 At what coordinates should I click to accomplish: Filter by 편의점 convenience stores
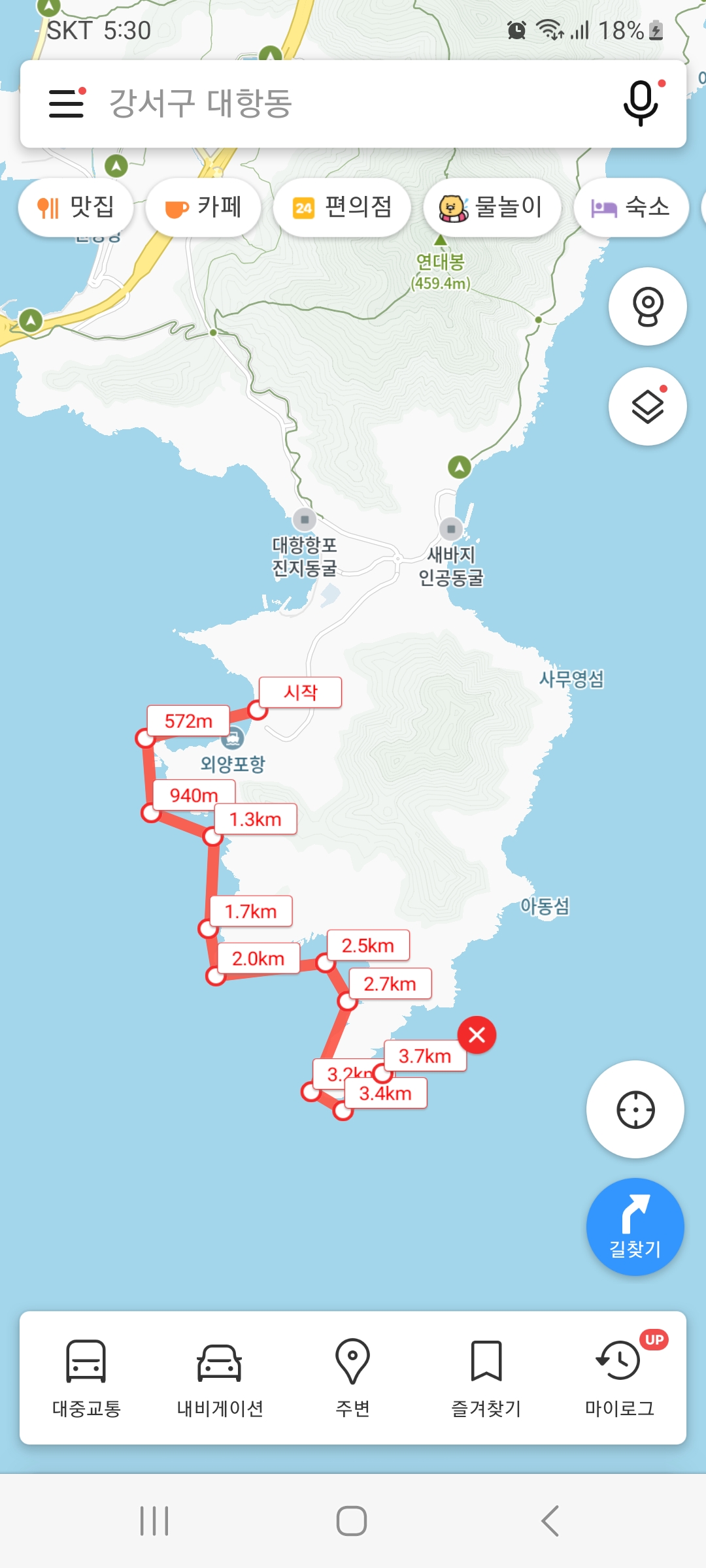pos(342,208)
